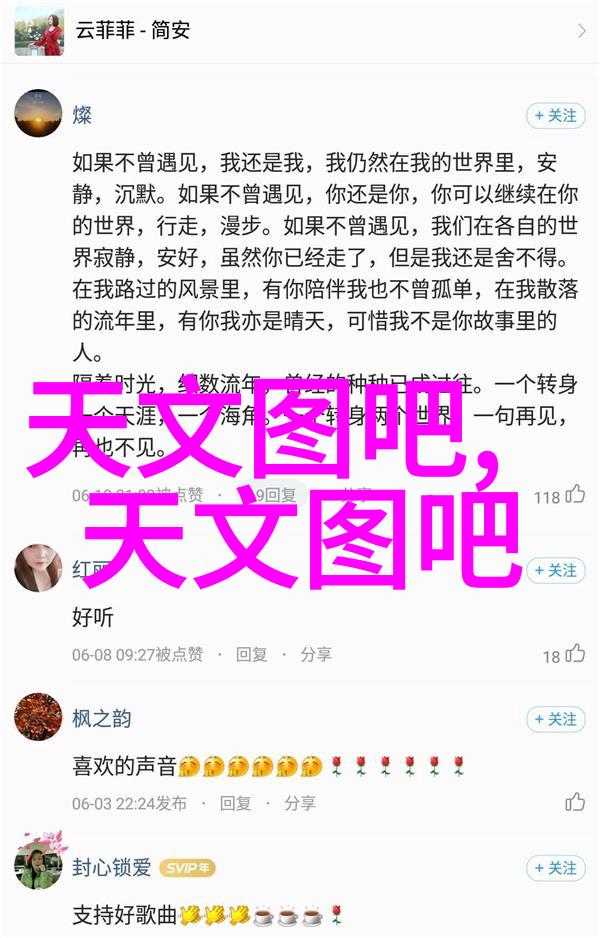This screenshot has height=938, width=600.
Task: Follow the user 枫之韵
Action: (x=555, y=719)
